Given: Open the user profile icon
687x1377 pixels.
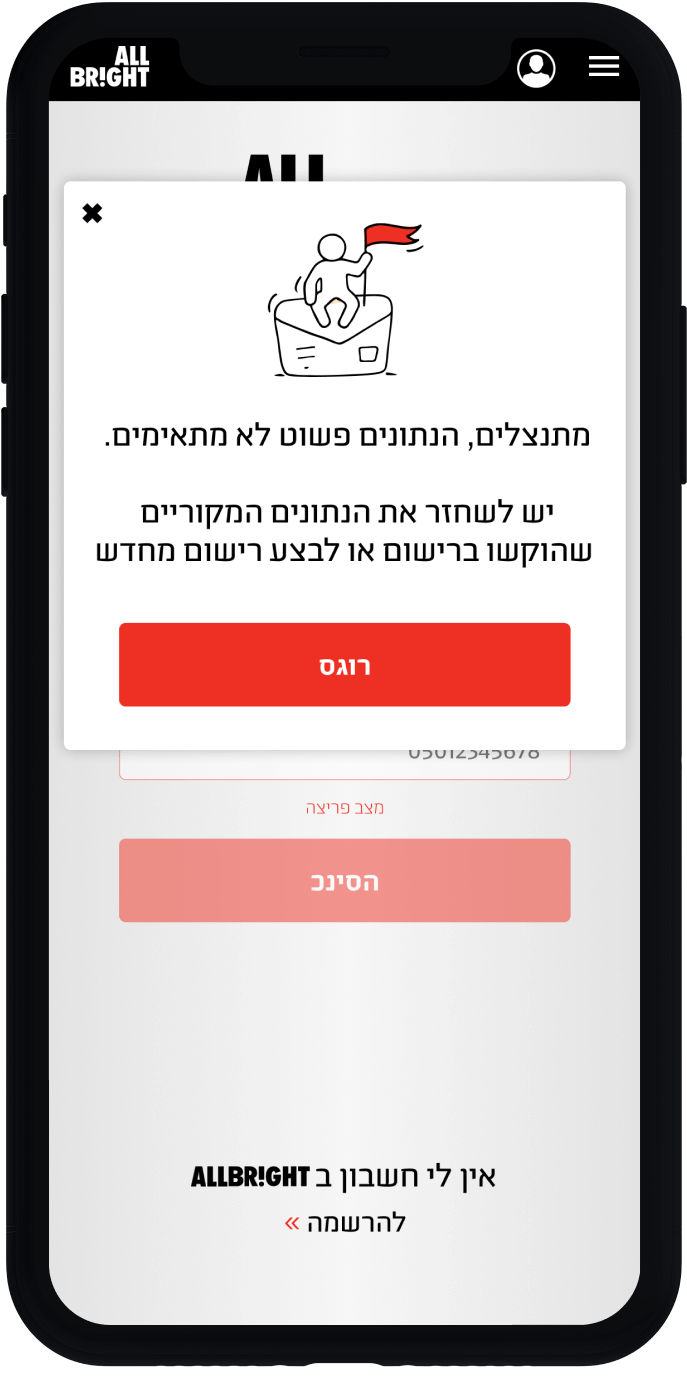Looking at the screenshot, I should coord(536,68).
